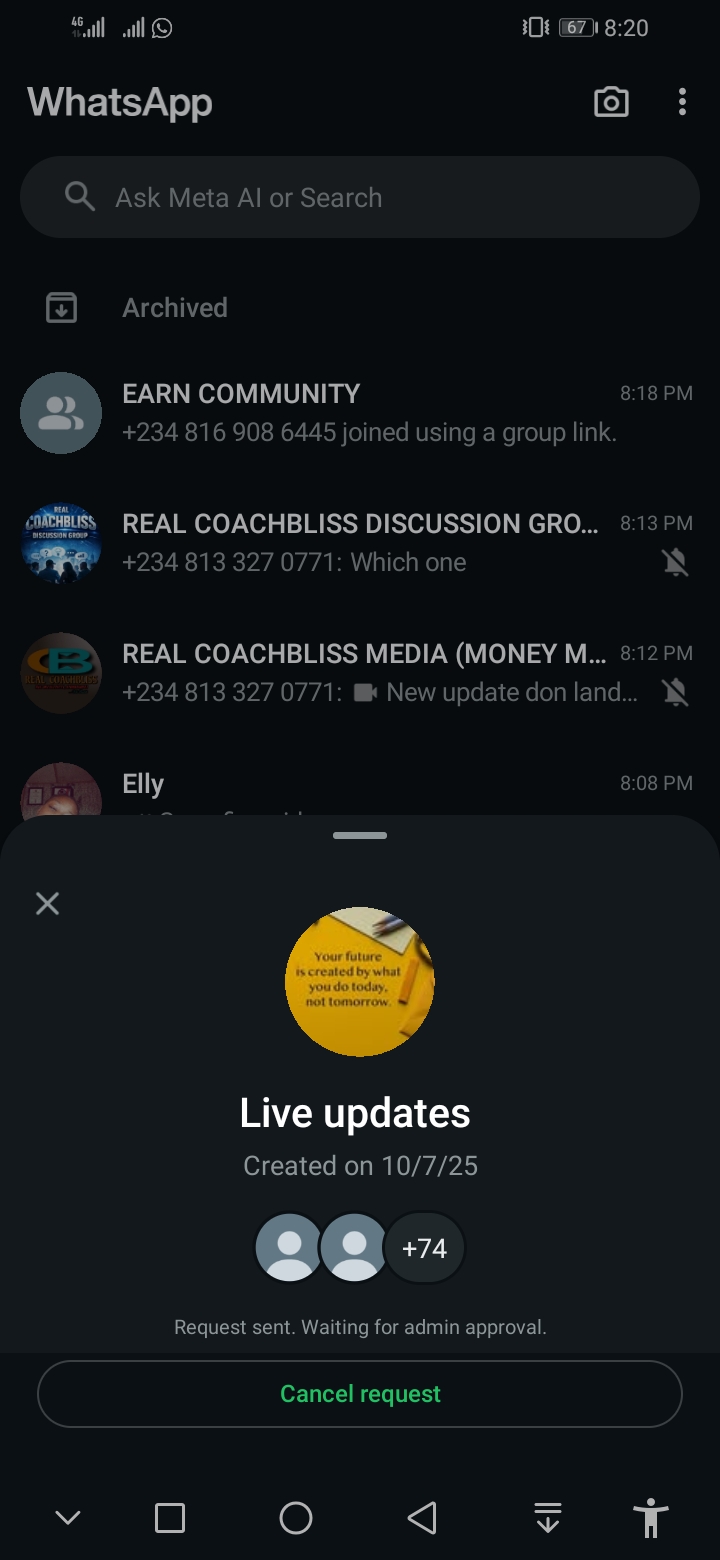
Task: Hide the navigation bar with the down chevron
Action: 68,1518
